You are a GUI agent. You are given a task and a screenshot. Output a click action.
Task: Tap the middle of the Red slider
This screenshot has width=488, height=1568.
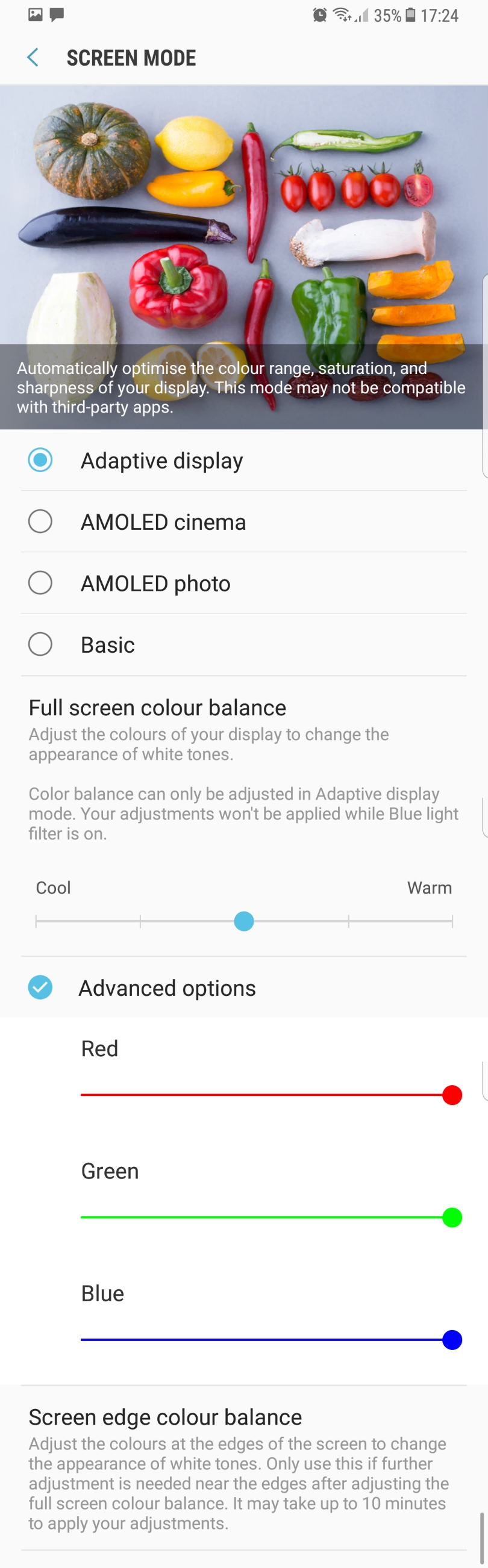coord(266,1095)
